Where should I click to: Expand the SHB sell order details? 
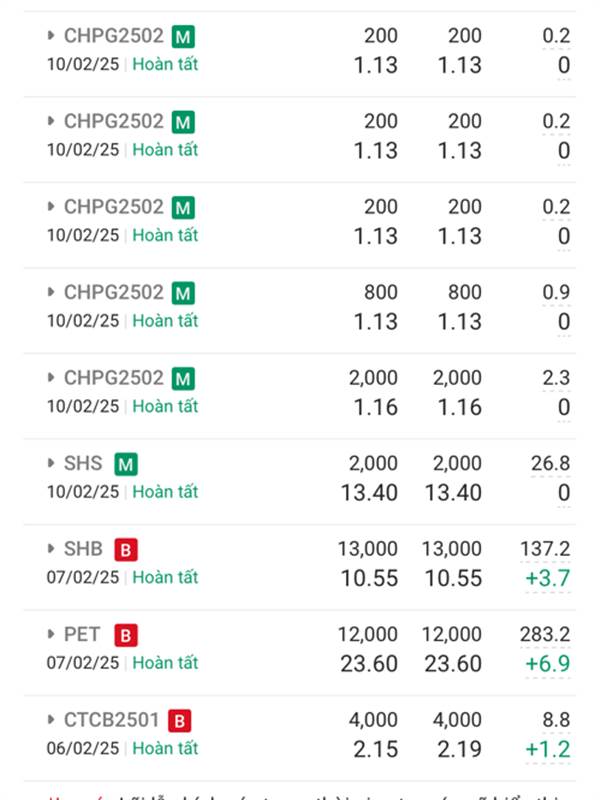coord(52,549)
